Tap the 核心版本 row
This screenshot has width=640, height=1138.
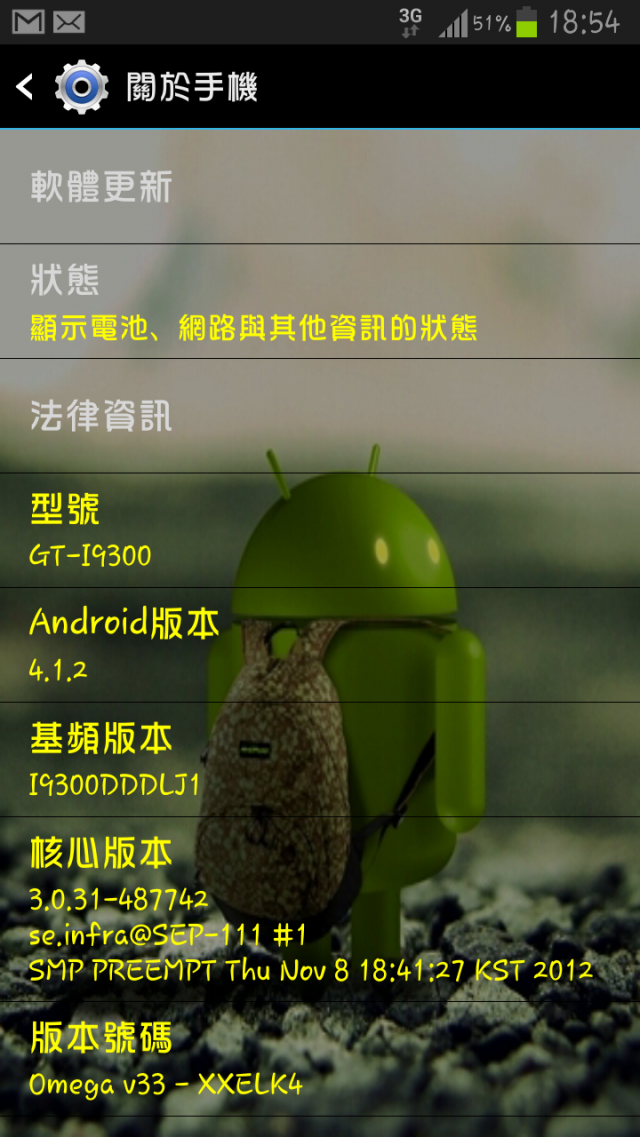tap(320, 910)
